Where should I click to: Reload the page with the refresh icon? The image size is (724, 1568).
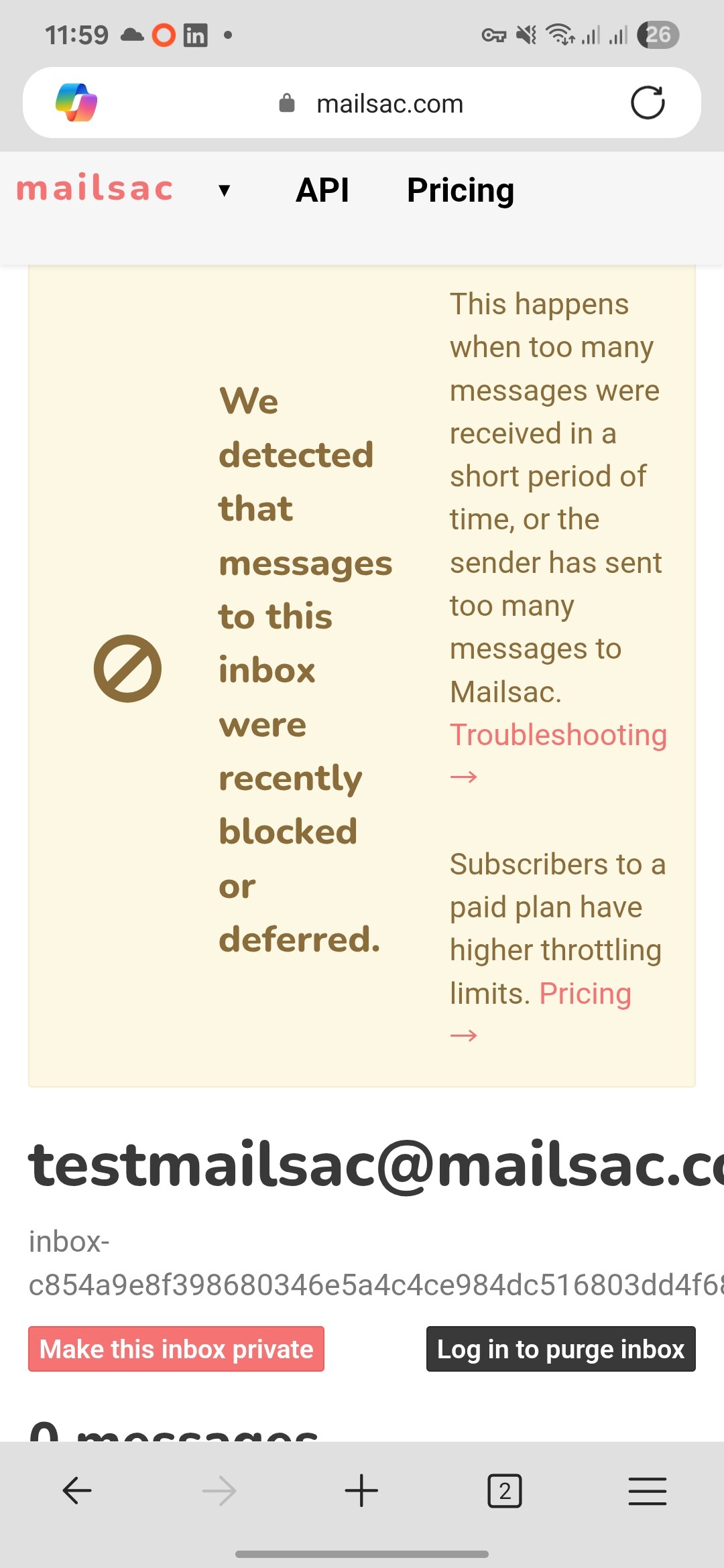coord(648,103)
